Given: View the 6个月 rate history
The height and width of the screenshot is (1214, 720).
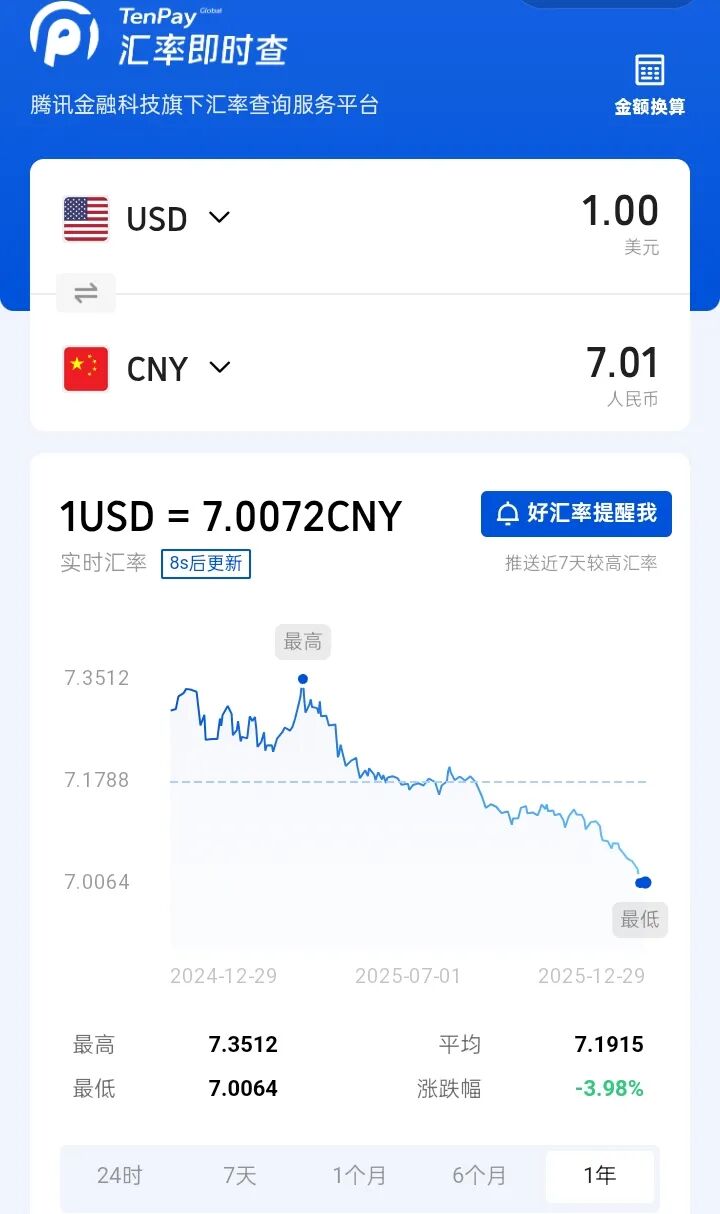Looking at the screenshot, I should click(479, 1176).
